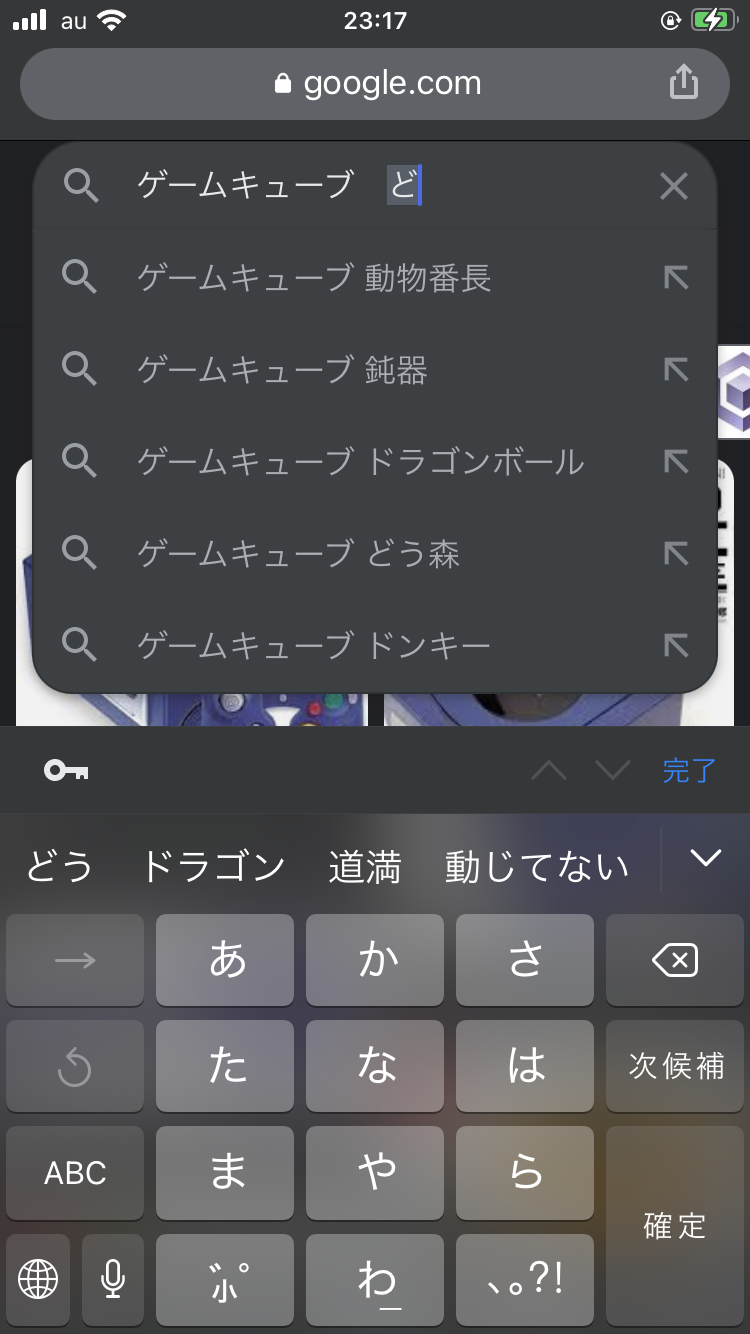Select suggestion ゲームキューブ 動物番長
This screenshot has height=1334, width=750.
tap(314, 278)
